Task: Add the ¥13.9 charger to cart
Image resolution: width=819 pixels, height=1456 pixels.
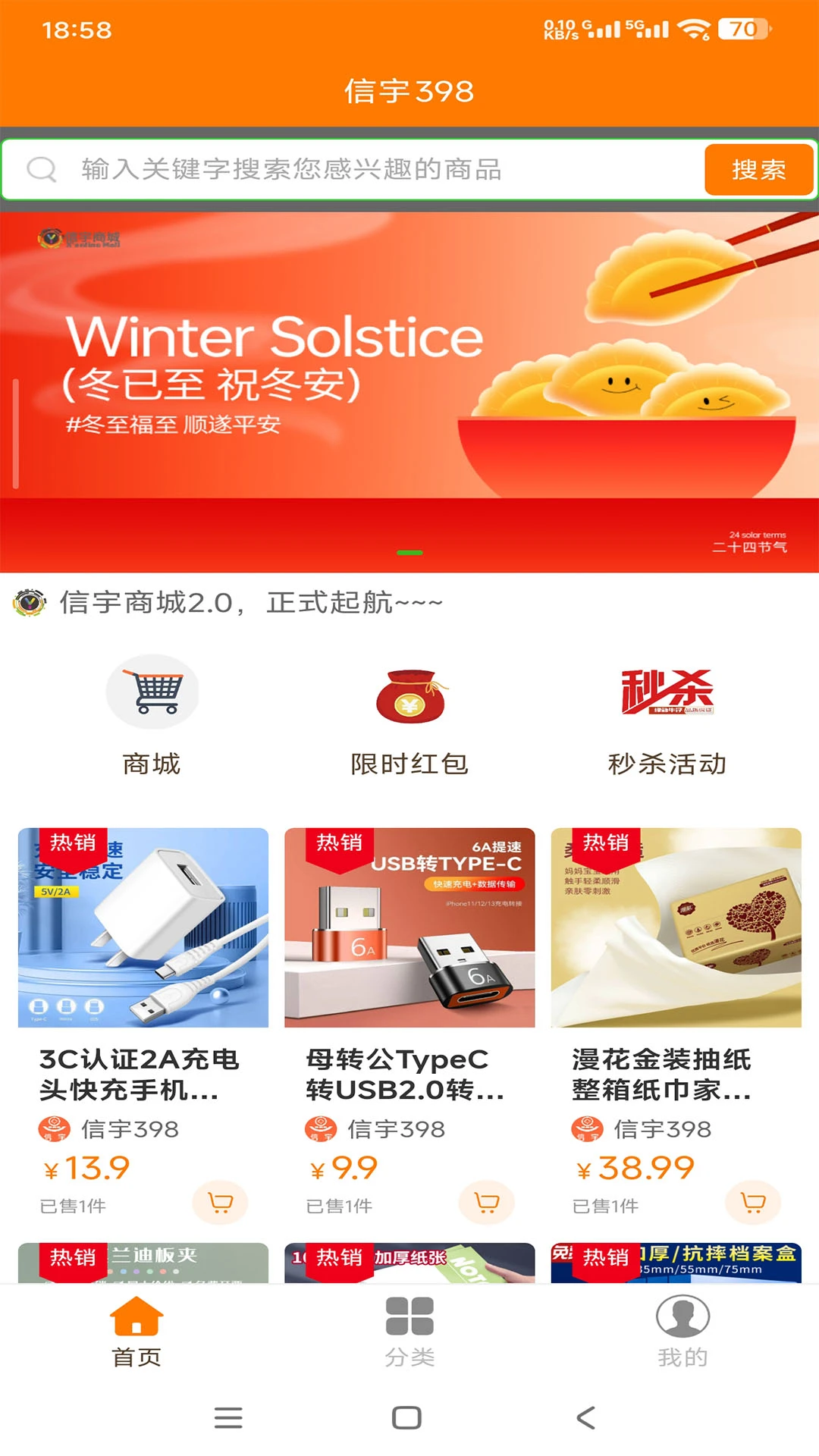Action: (221, 1202)
